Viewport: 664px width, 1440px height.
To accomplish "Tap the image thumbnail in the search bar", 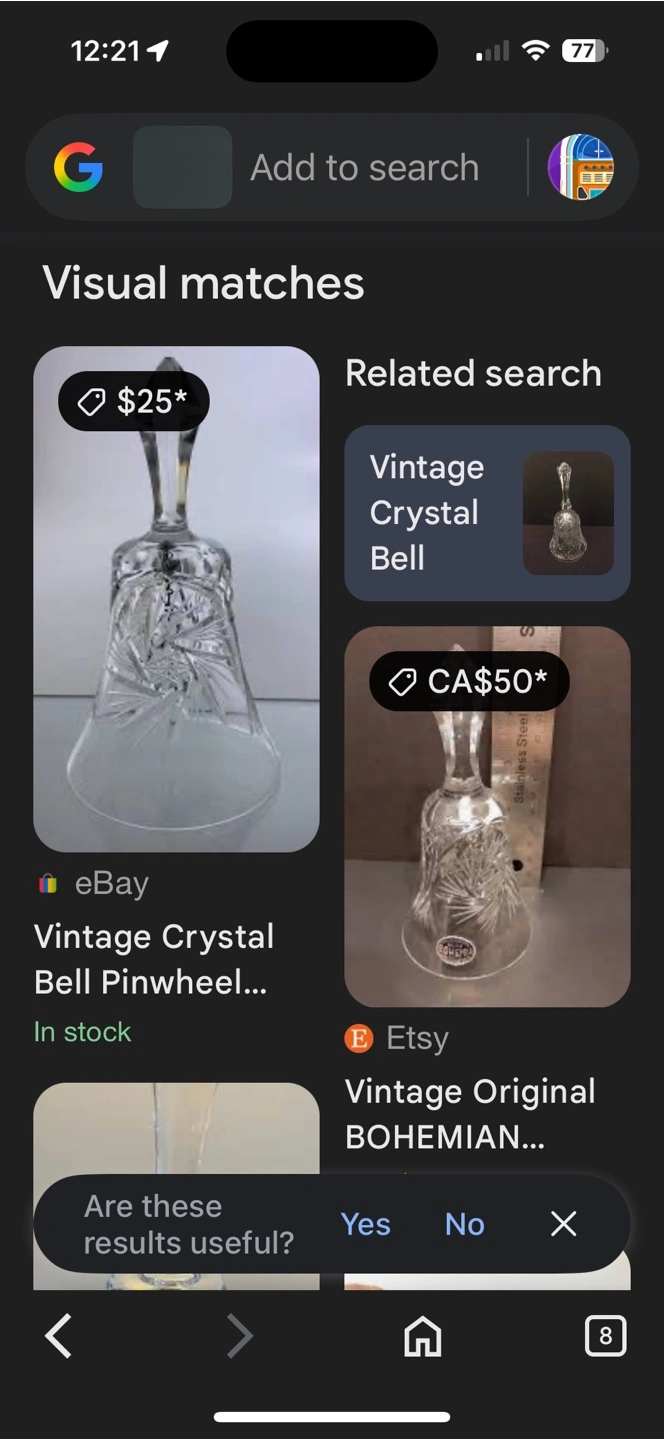I will pyautogui.click(x=182, y=168).
